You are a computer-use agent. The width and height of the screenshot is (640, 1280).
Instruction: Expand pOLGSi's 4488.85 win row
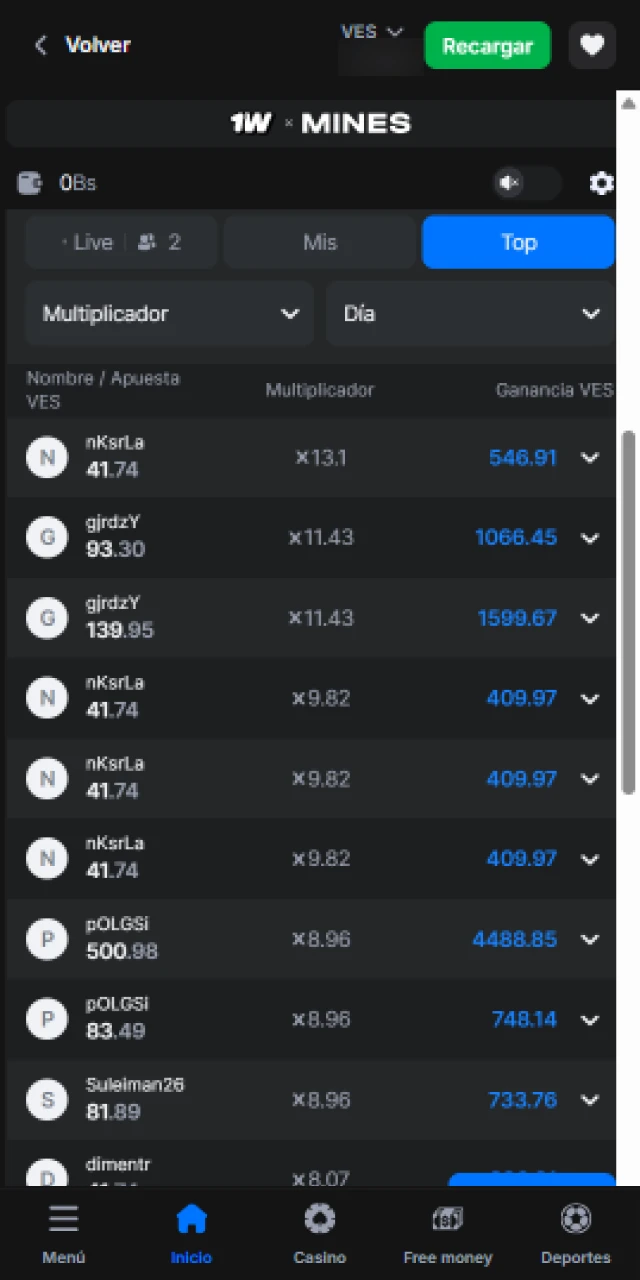click(590, 939)
